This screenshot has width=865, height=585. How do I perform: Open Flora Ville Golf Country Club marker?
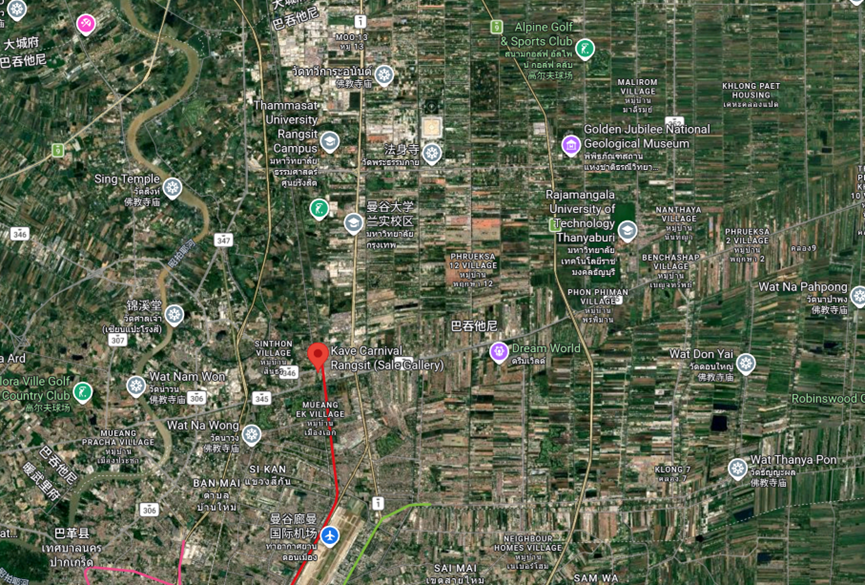pos(83,391)
